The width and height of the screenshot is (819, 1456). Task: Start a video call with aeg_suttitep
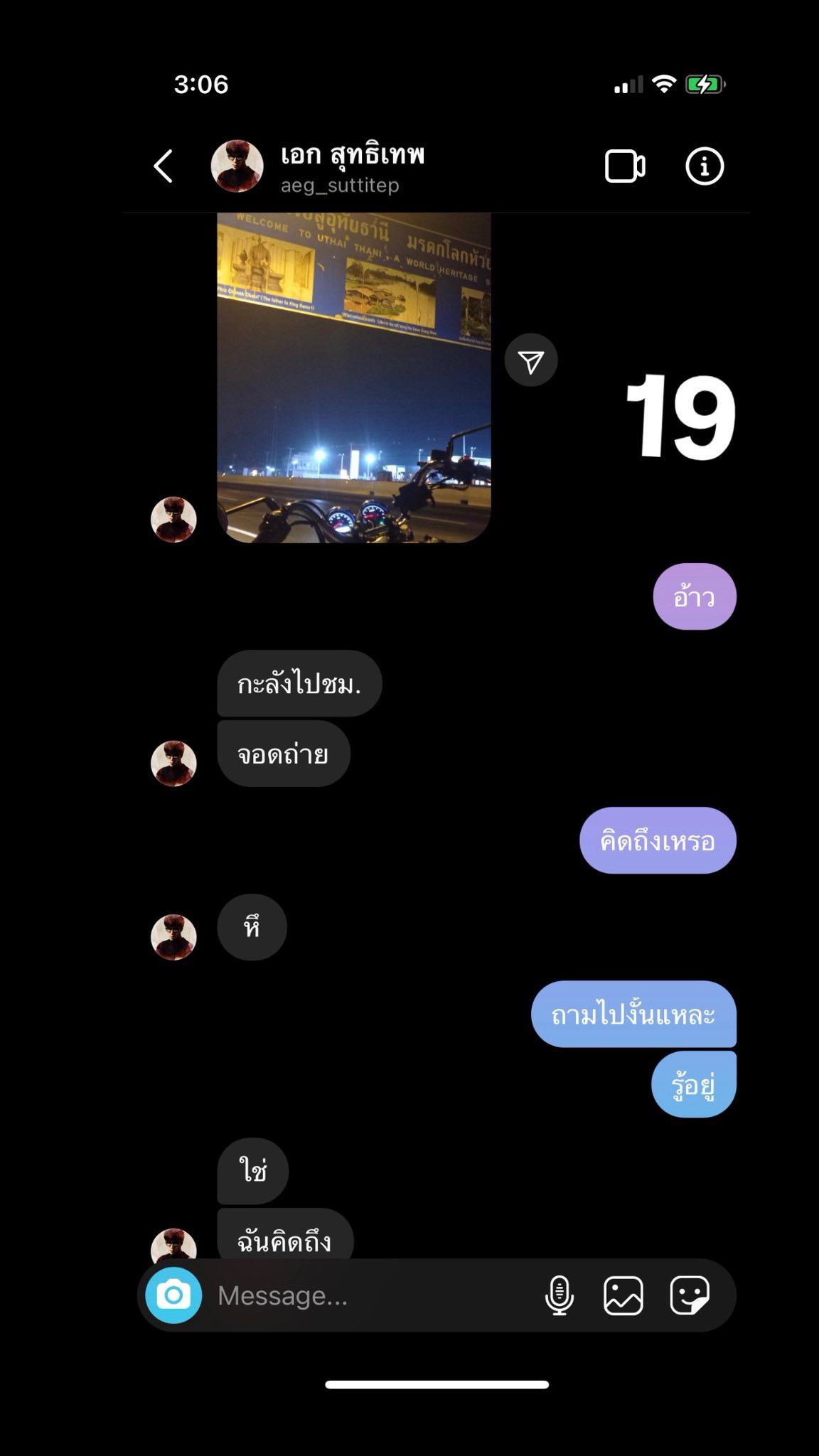[625, 166]
